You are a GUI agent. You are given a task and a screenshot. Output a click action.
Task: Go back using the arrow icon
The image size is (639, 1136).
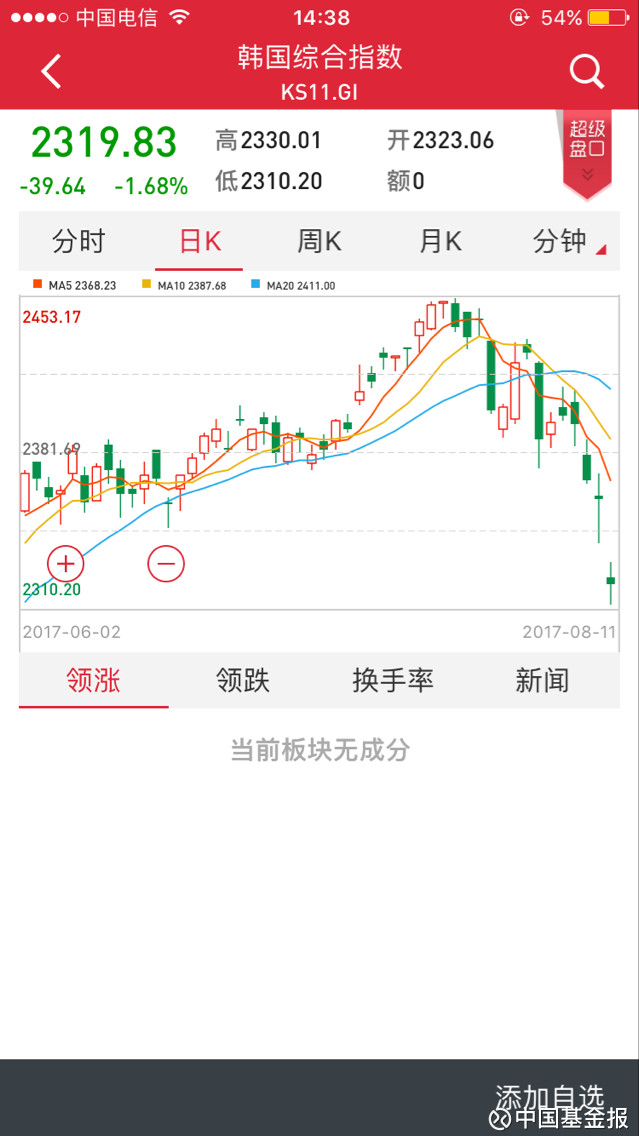(x=51, y=72)
